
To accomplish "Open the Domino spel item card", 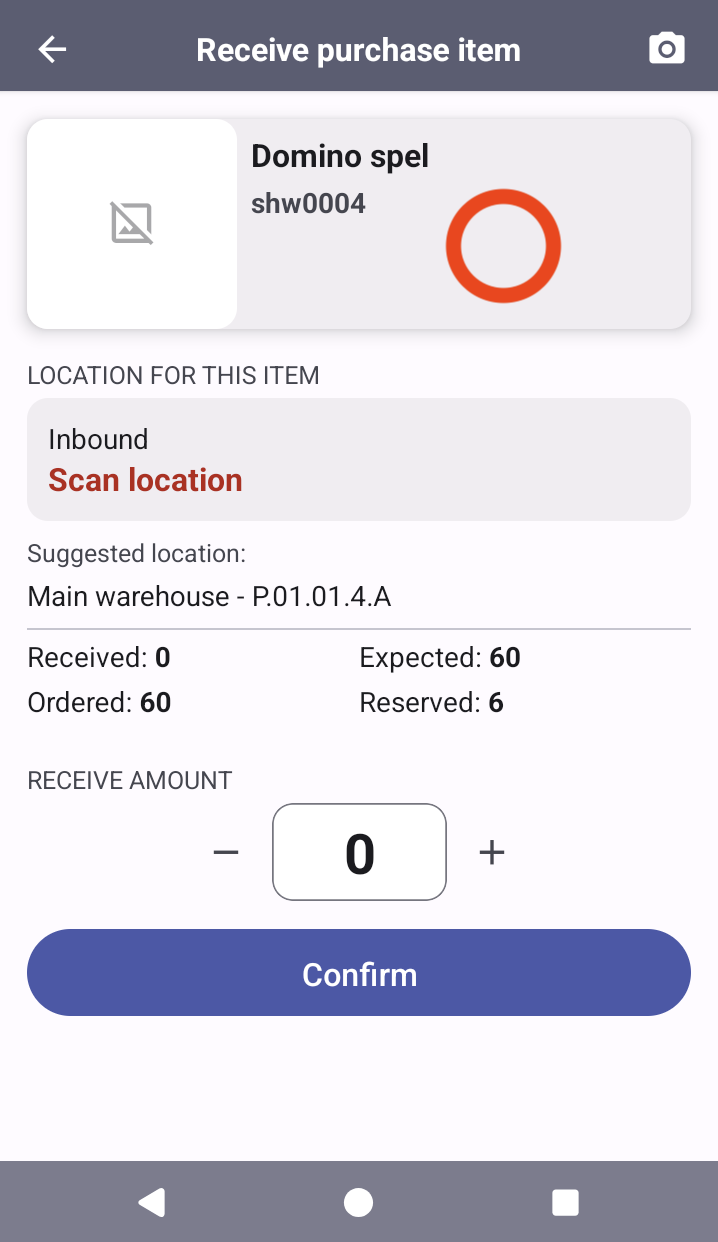I will tap(358, 224).
